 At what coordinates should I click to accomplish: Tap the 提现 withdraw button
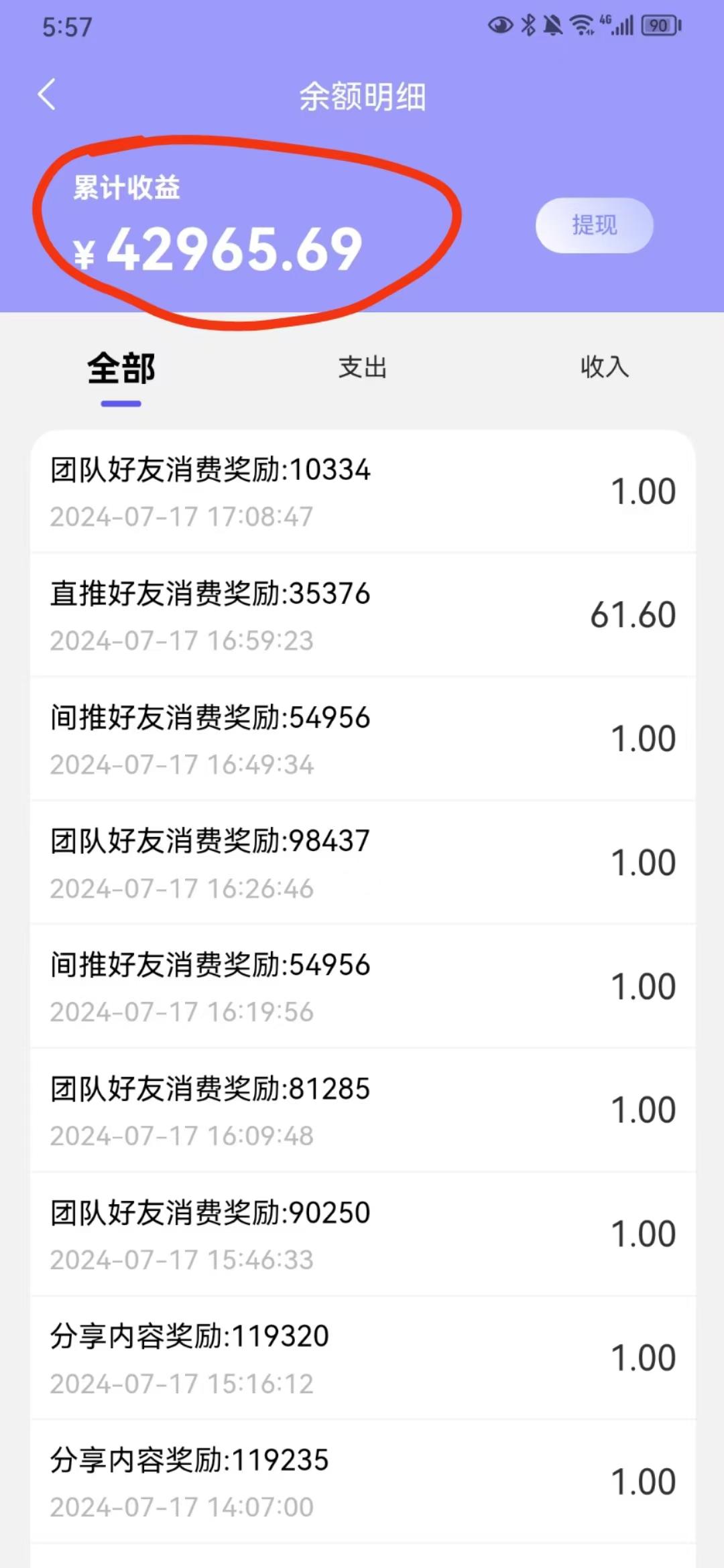(x=594, y=225)
